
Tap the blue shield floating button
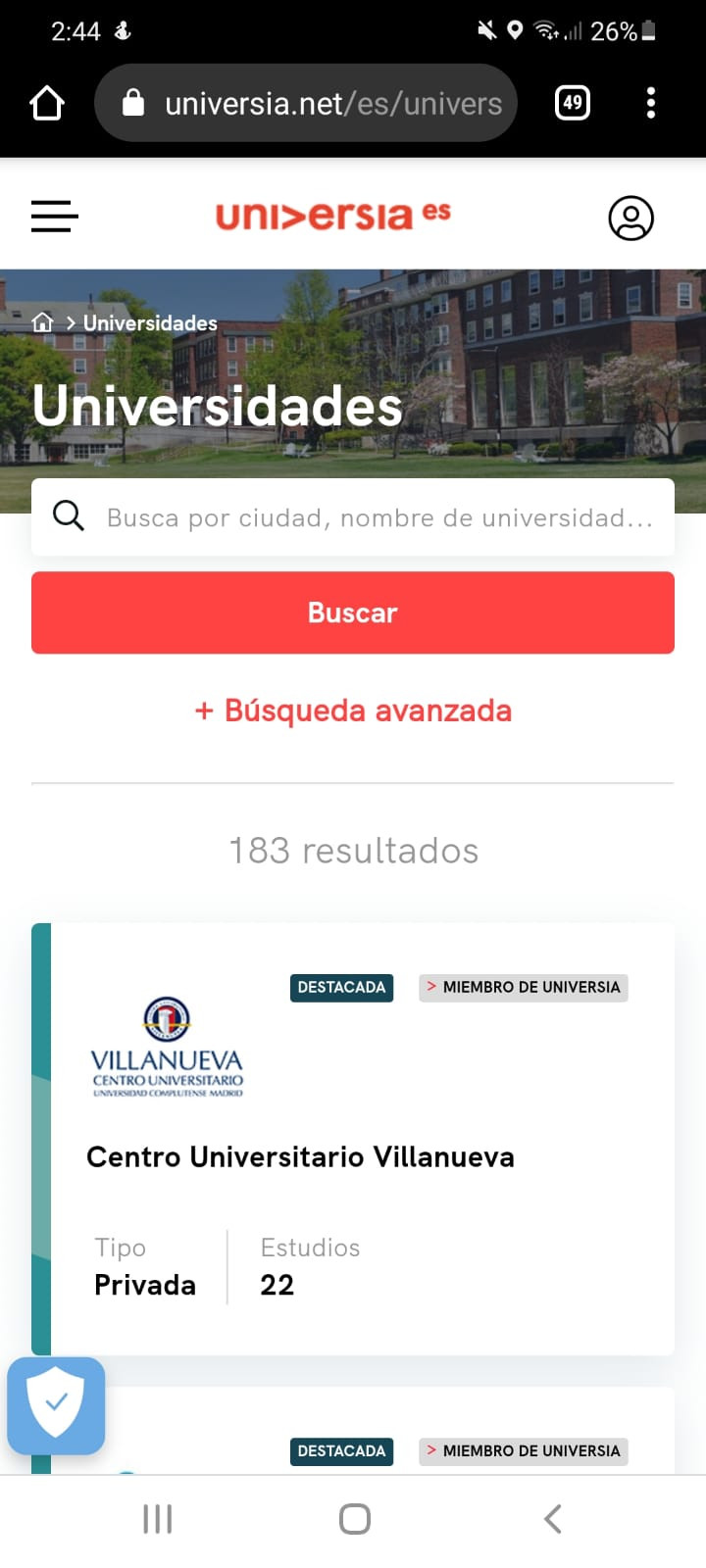[56, 1405]
